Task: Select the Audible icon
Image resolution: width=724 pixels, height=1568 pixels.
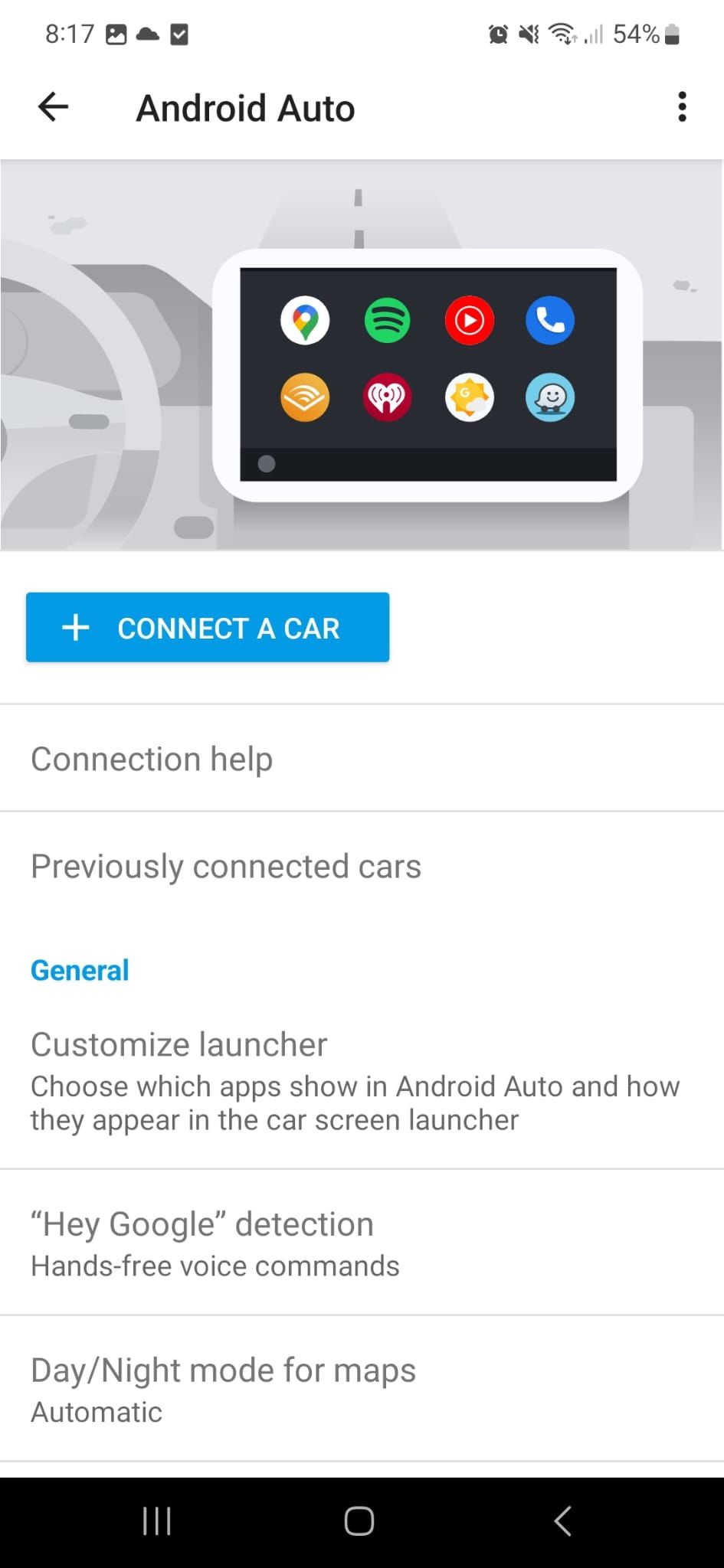Action: click(305, 397)
